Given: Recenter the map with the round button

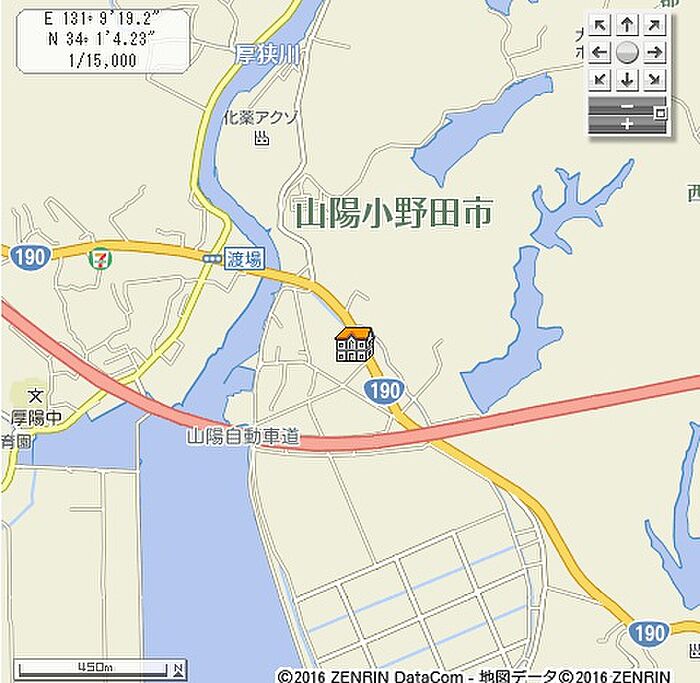Looking at the screenshot, I should [627, 53].
